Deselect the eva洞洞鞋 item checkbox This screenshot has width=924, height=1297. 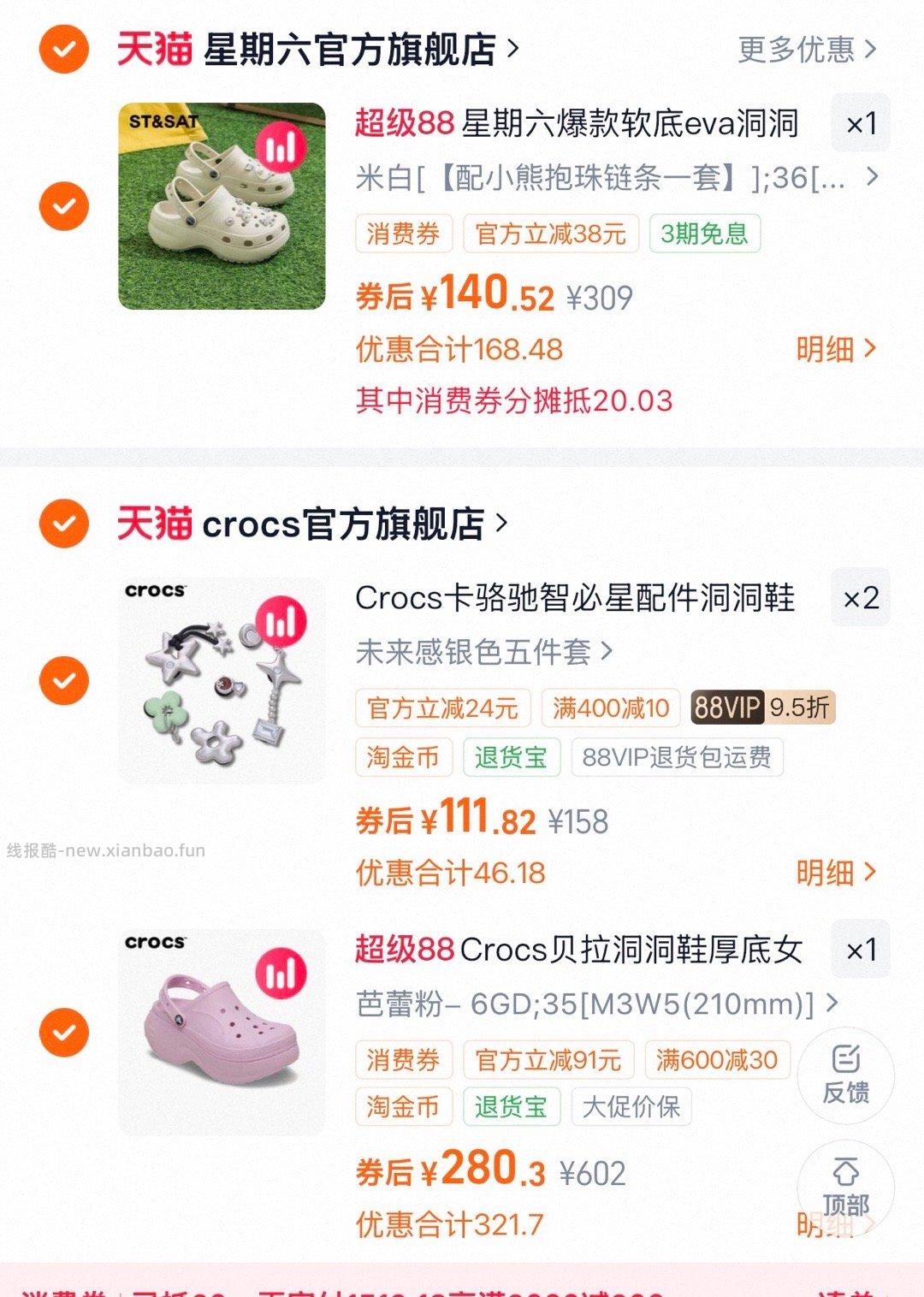tap(62, 205)
